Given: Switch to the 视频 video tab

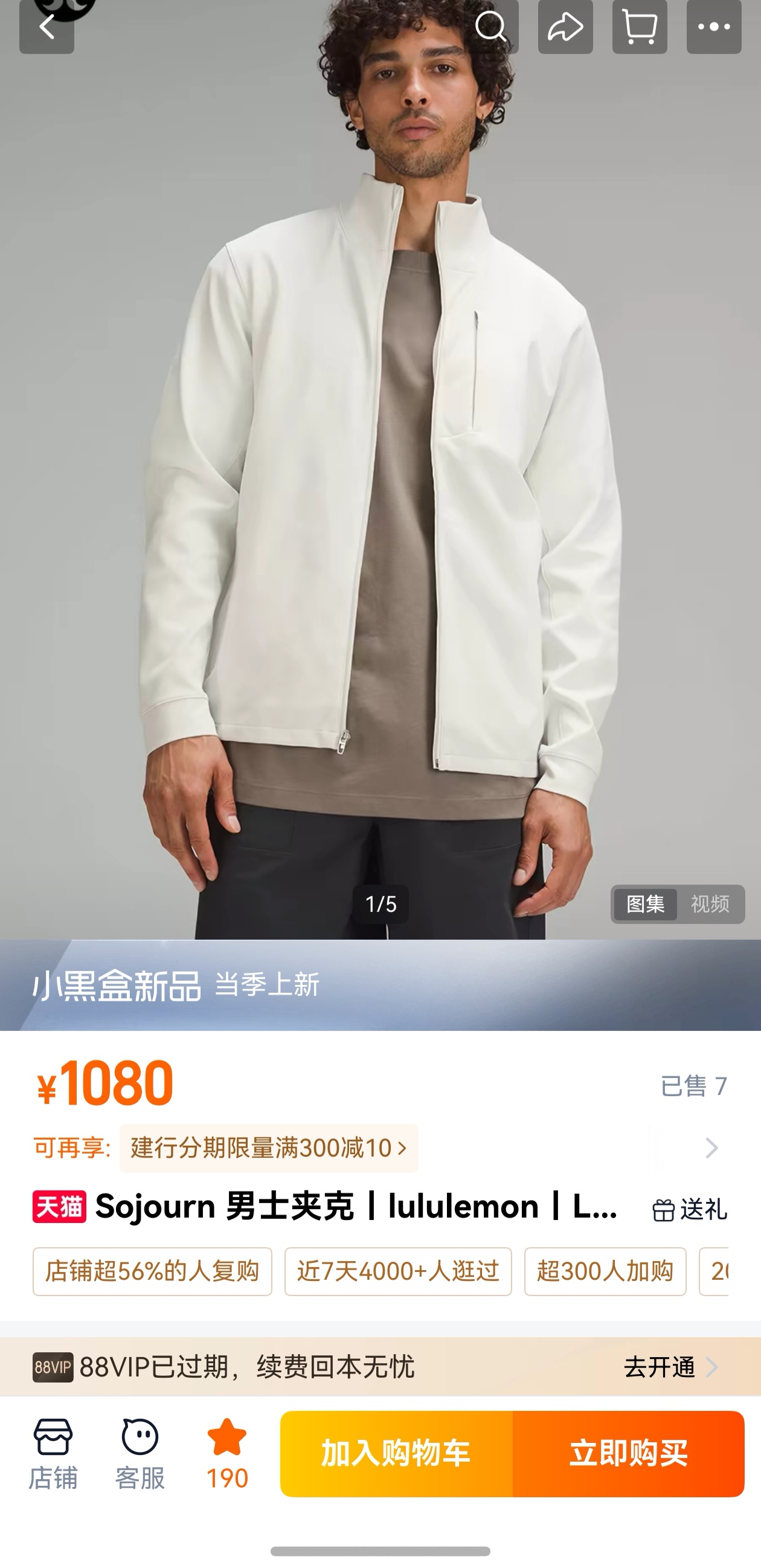Looking at the screenshot, I should 710,904.
